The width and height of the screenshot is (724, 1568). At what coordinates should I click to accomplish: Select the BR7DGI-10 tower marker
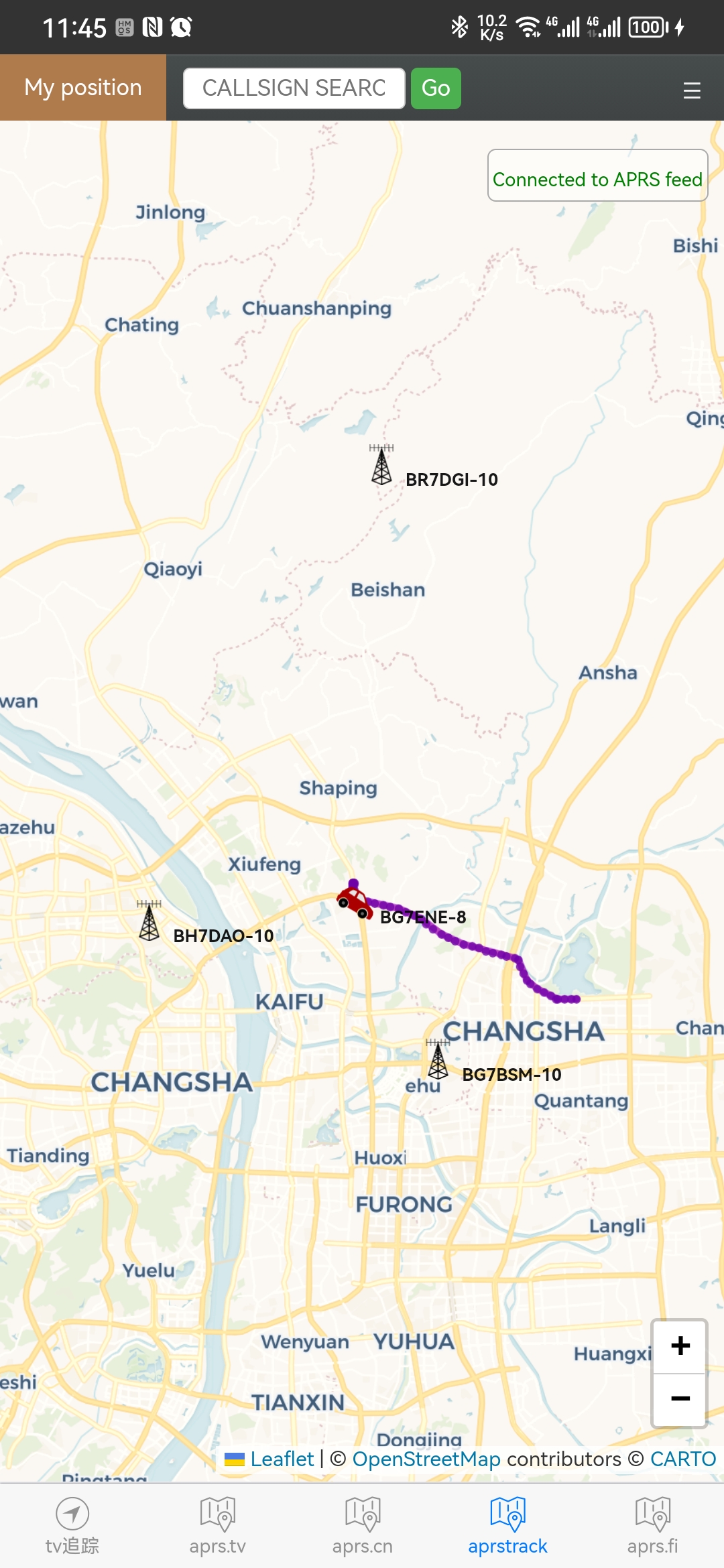381,466
